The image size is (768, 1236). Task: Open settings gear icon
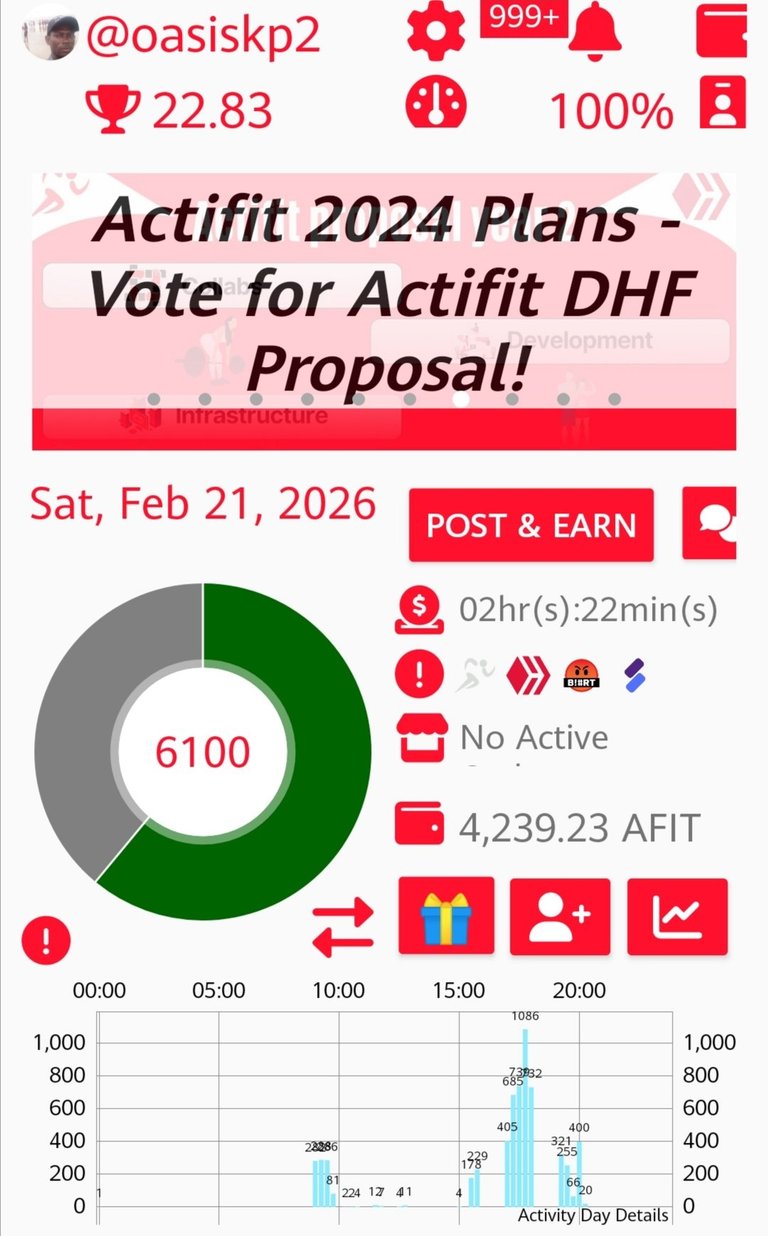[437, 32]
